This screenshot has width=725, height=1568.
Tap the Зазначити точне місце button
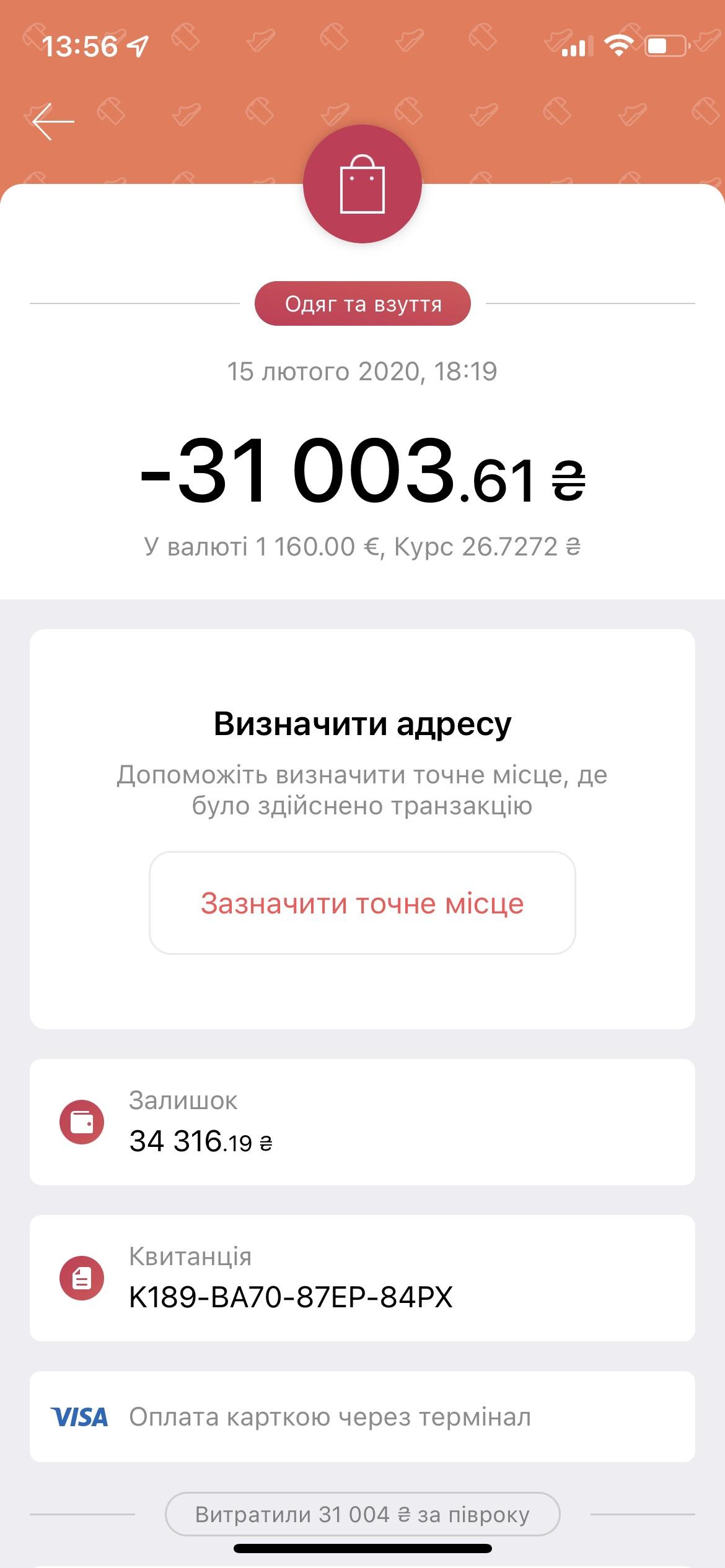tap(362, 903)
